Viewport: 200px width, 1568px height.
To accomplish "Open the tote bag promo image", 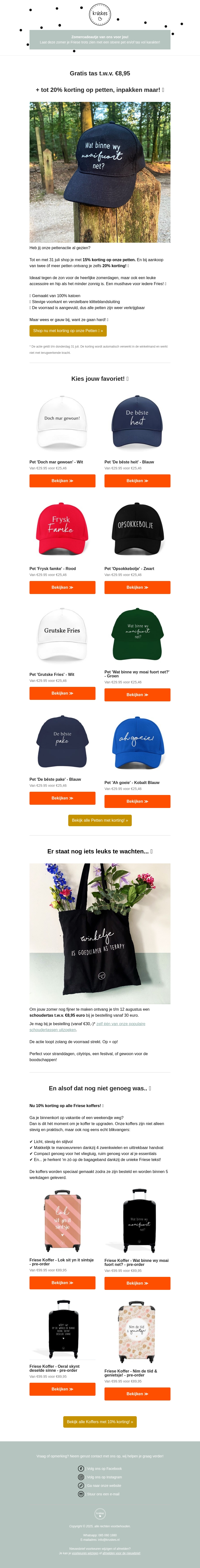I will [x=100, y=934].
